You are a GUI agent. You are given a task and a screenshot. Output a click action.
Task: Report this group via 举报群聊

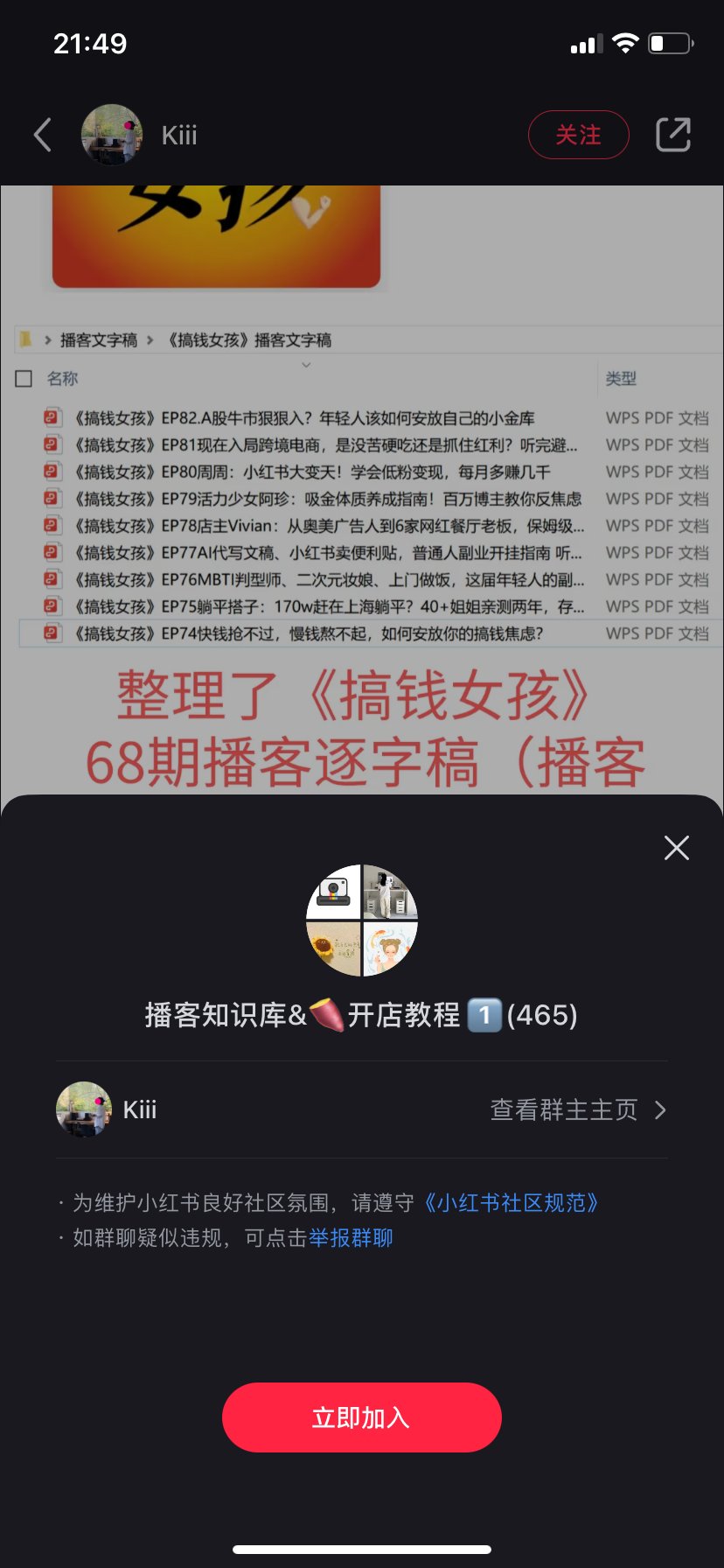(x=351, y=1237)
